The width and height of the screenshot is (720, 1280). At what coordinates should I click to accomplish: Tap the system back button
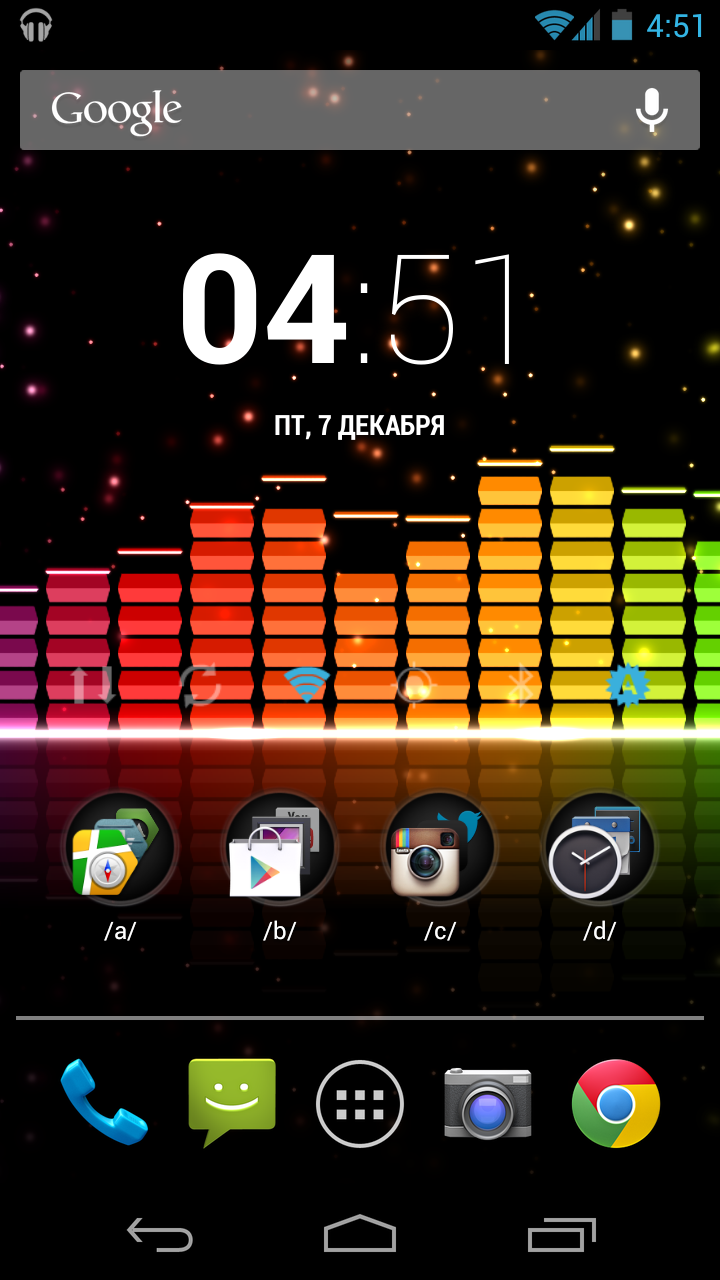tap(160, 1235)
